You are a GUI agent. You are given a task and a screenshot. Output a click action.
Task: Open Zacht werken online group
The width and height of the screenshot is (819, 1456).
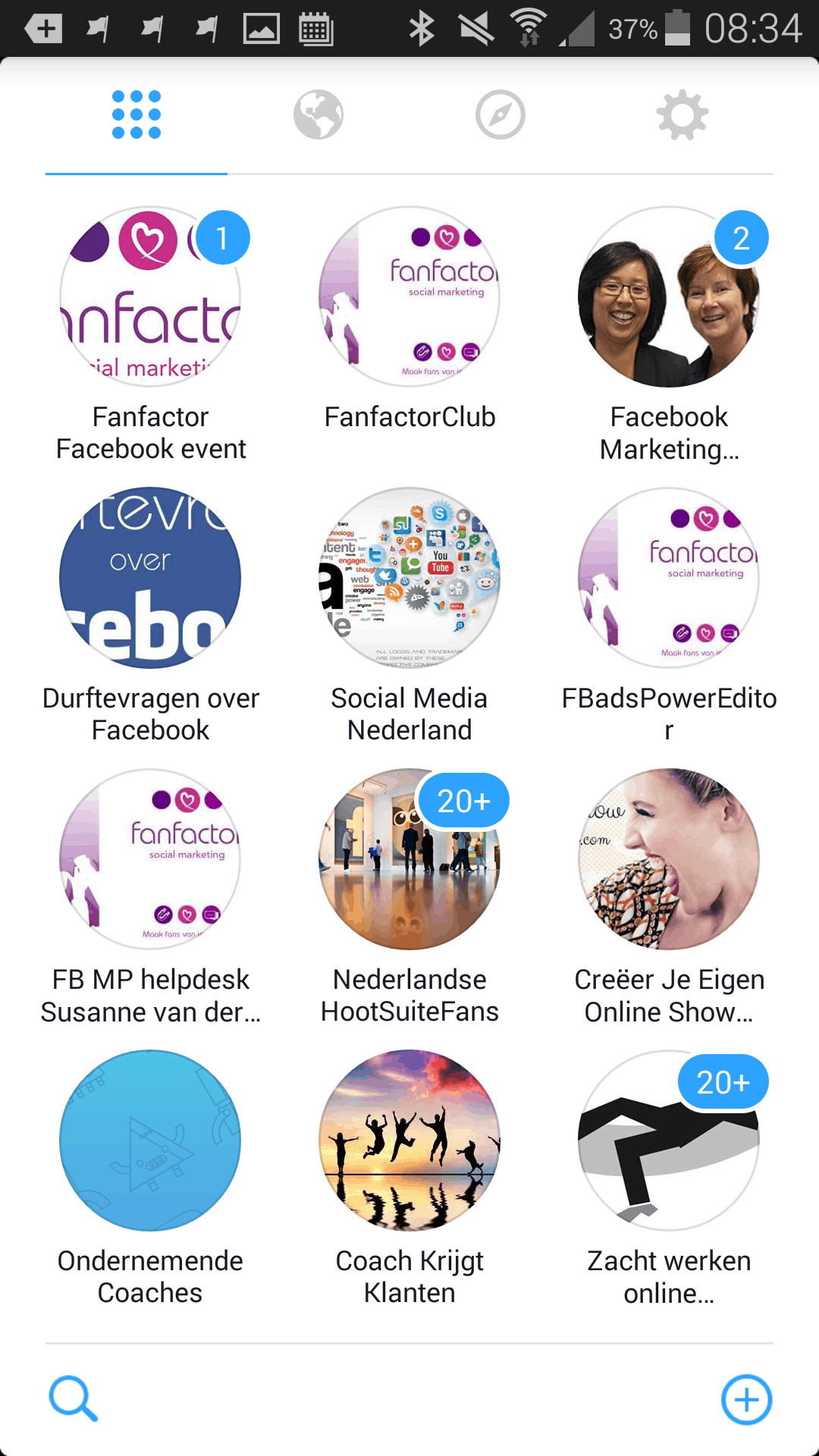pos(669,1141)
